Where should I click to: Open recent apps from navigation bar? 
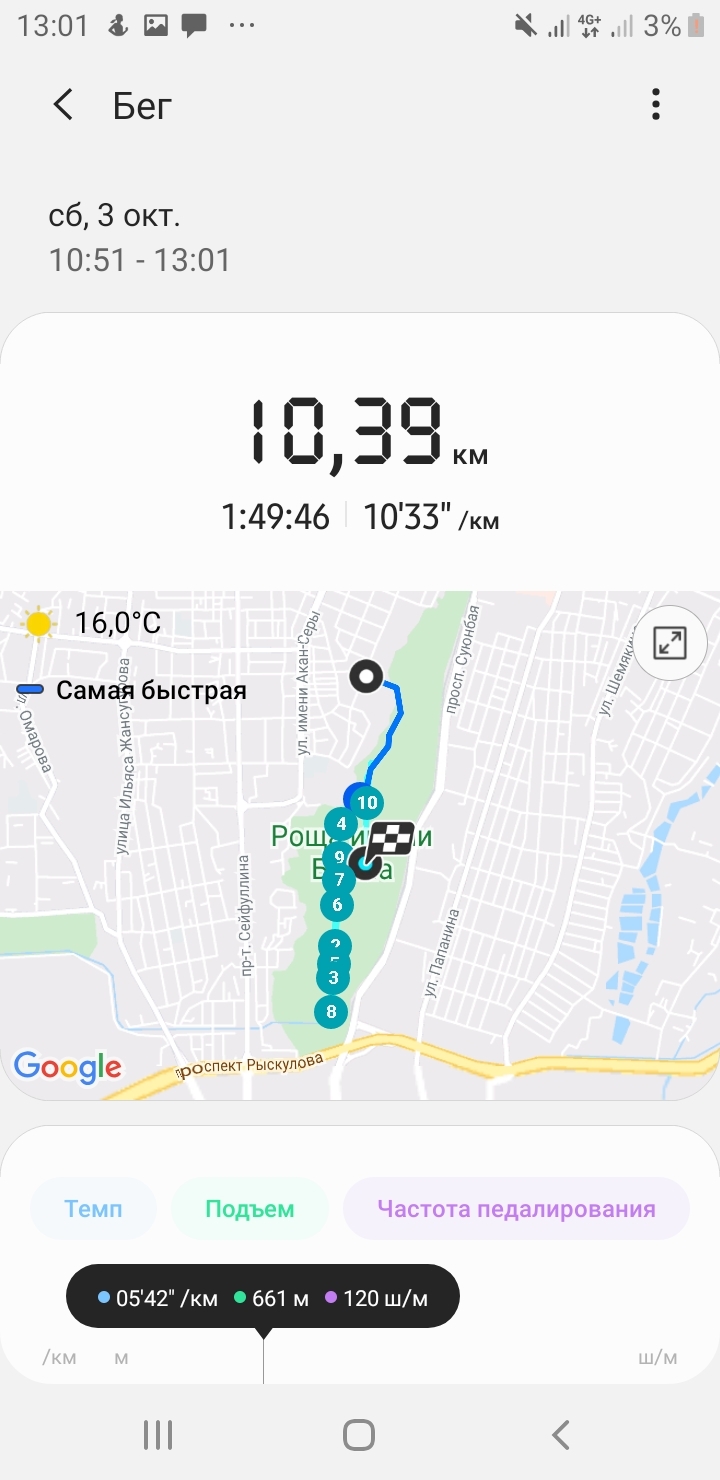[158, 1435]
